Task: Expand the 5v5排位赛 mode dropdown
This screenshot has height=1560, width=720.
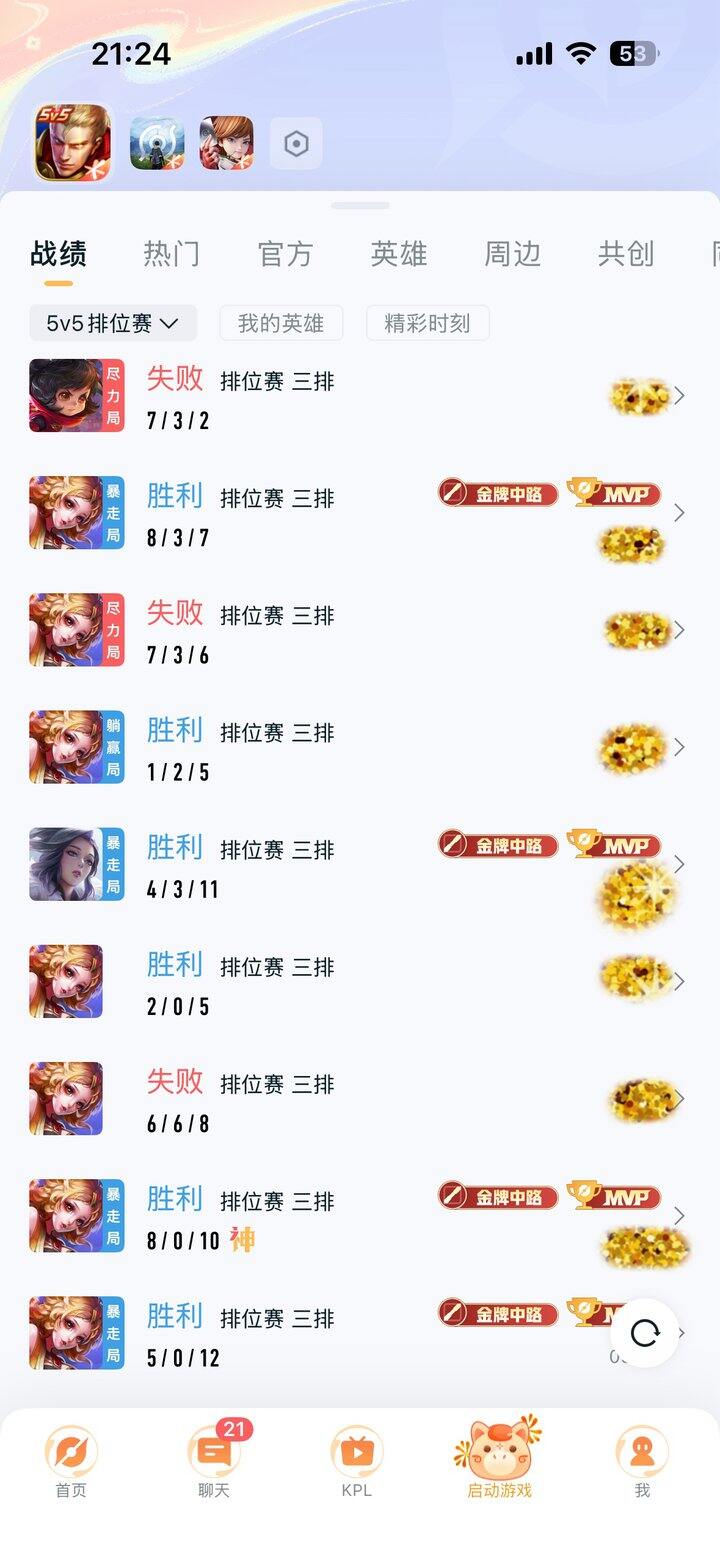Action: point(113,323)
